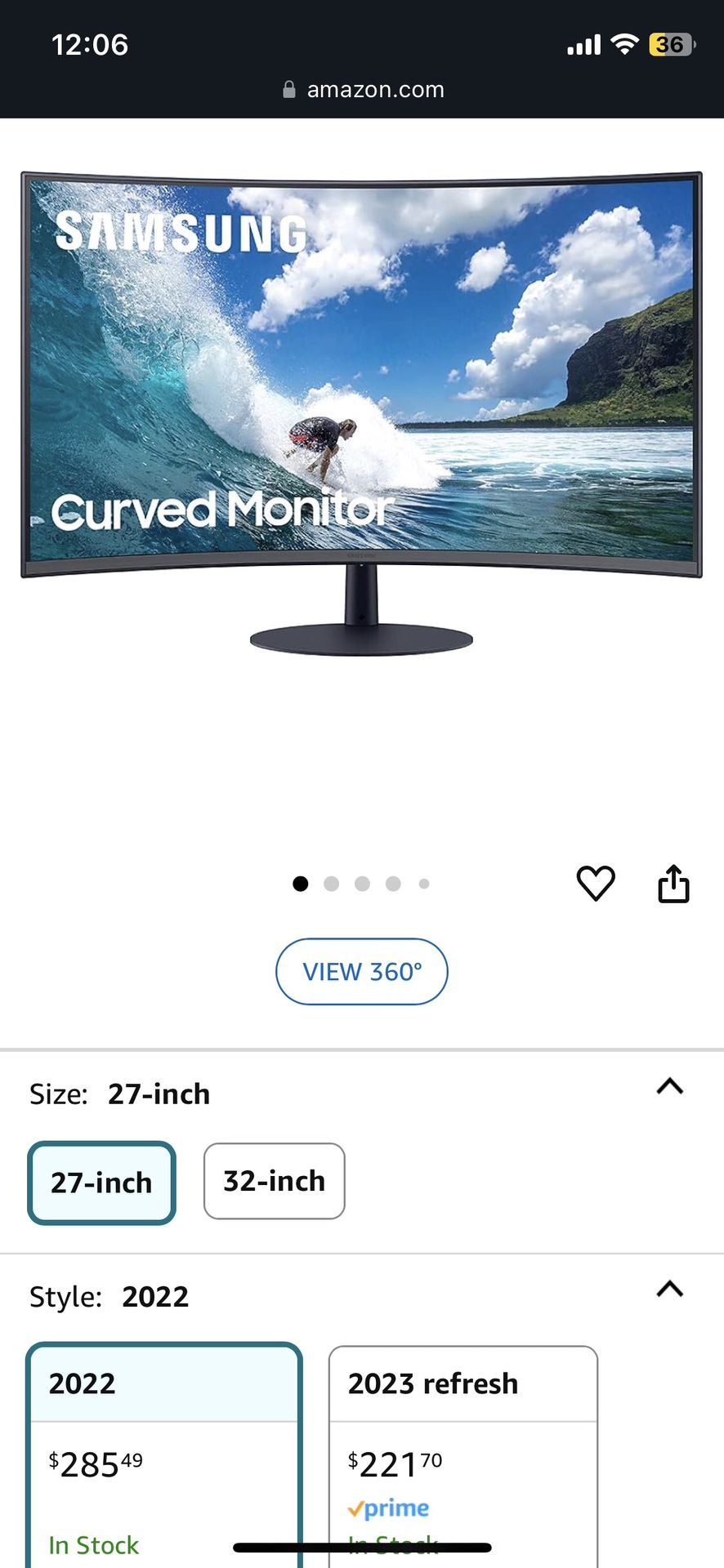
Task: Choose the 32-inch size option
Action: (x=274, y=1181)
